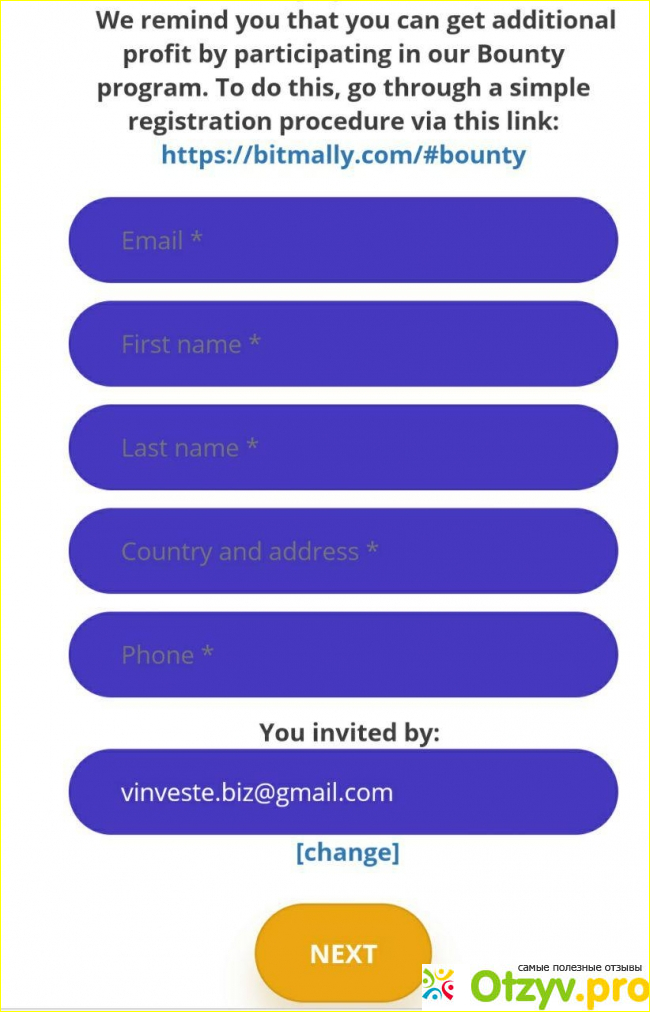
Task: Focus the Email input field
Action: pos(343,240)
